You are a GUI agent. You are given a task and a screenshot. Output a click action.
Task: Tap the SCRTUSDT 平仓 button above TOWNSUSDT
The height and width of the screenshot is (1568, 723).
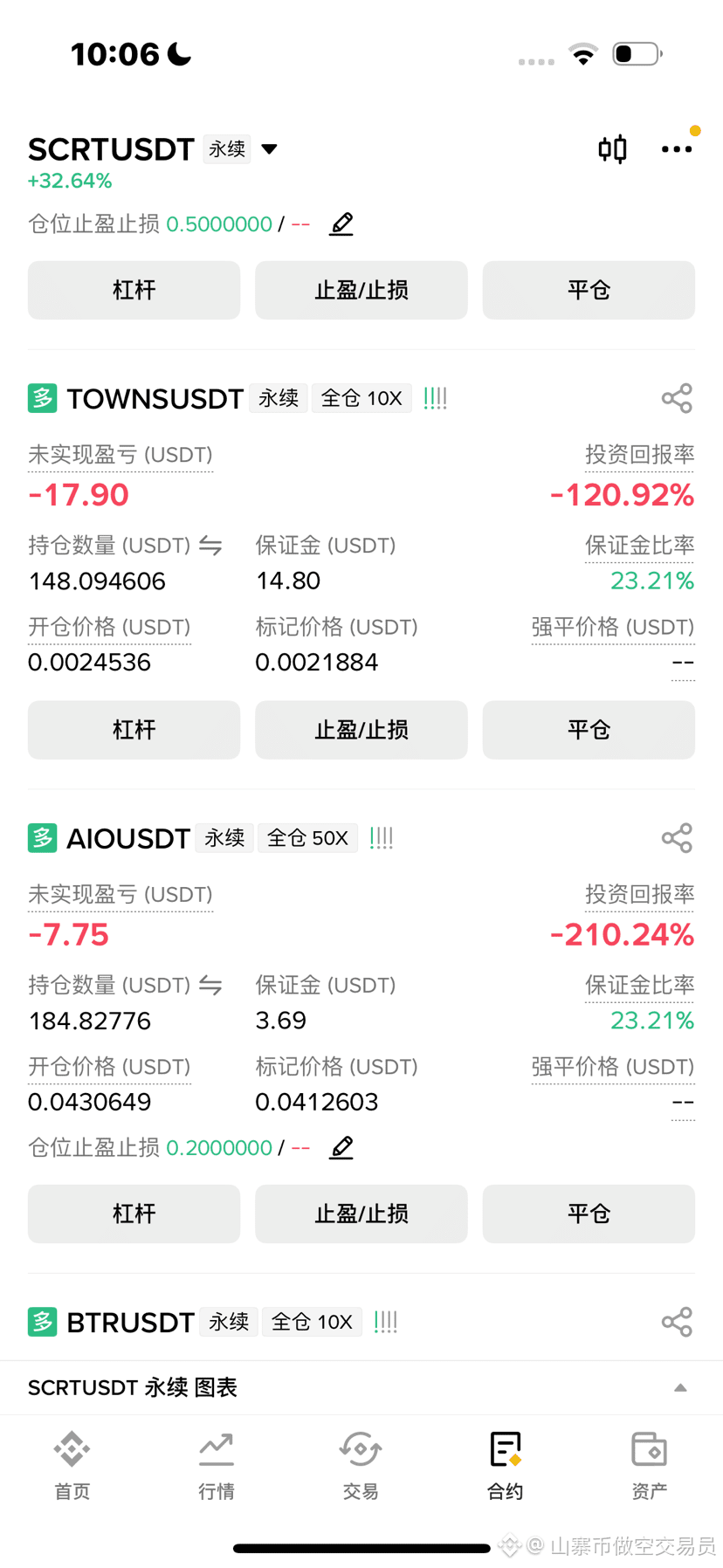pyautogui.click(x=589, y=290)
